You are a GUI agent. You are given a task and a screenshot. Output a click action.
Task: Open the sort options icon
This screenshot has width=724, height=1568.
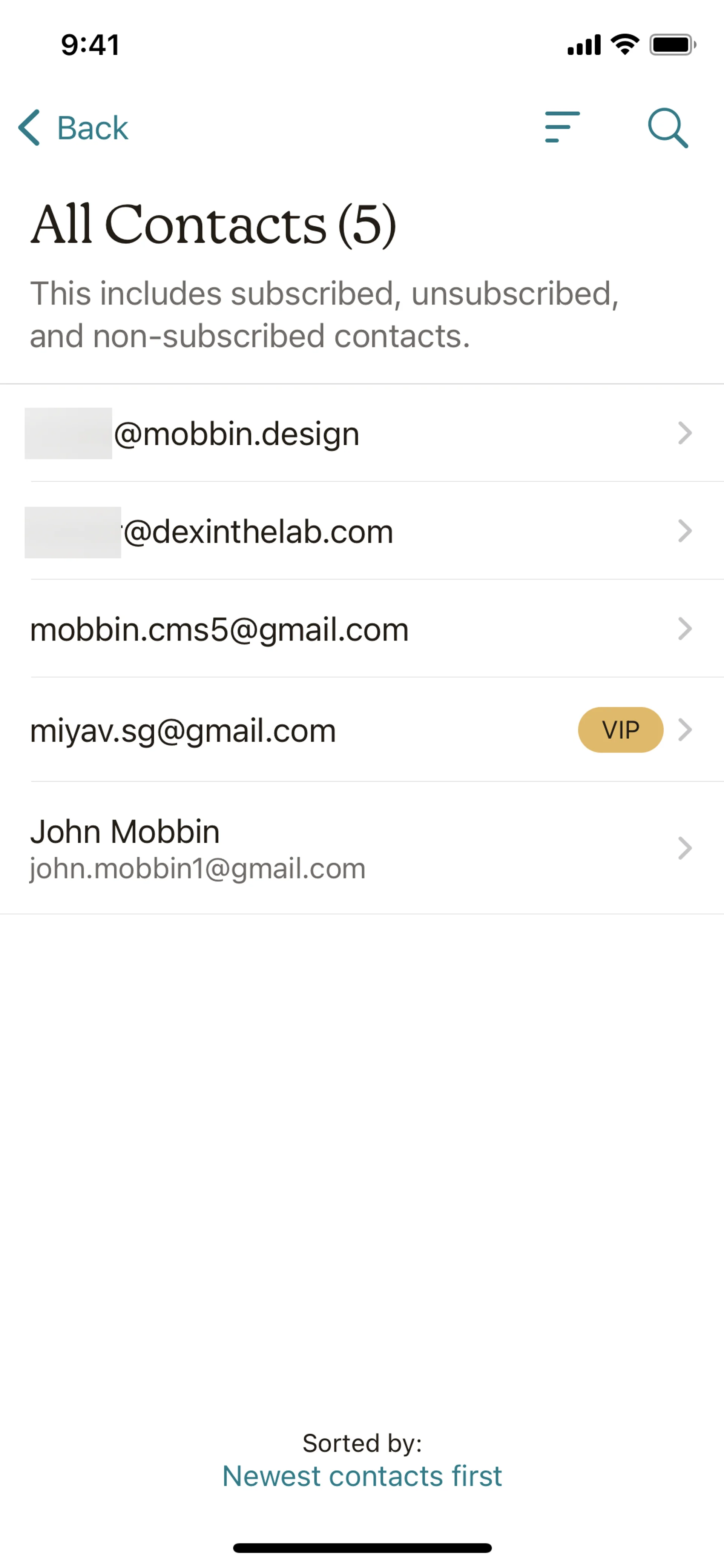click(x=561, y=127)
